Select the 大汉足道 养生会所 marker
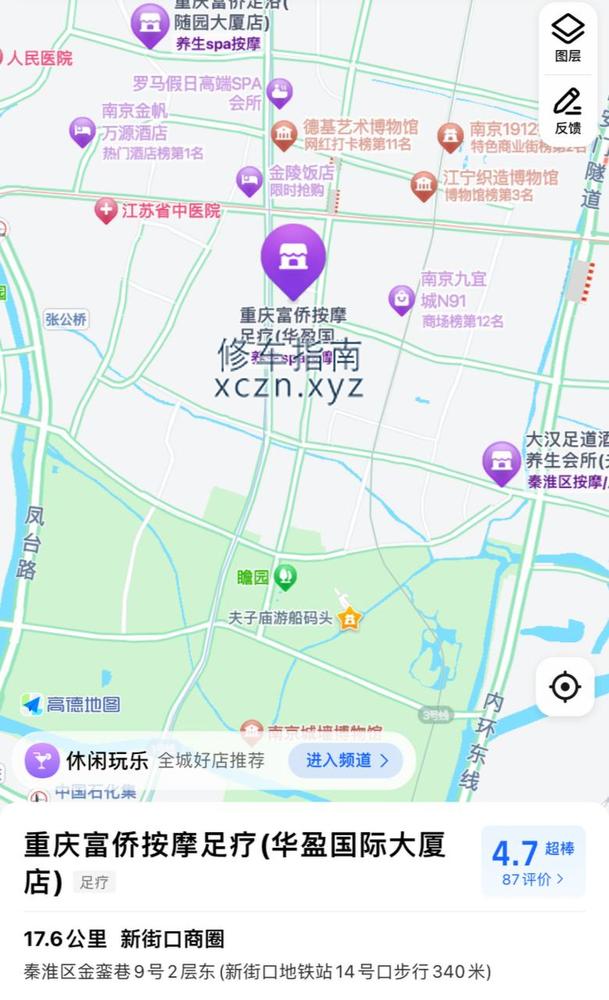Viewport: 609px width, 1000px height. click(x=501, y=462)
